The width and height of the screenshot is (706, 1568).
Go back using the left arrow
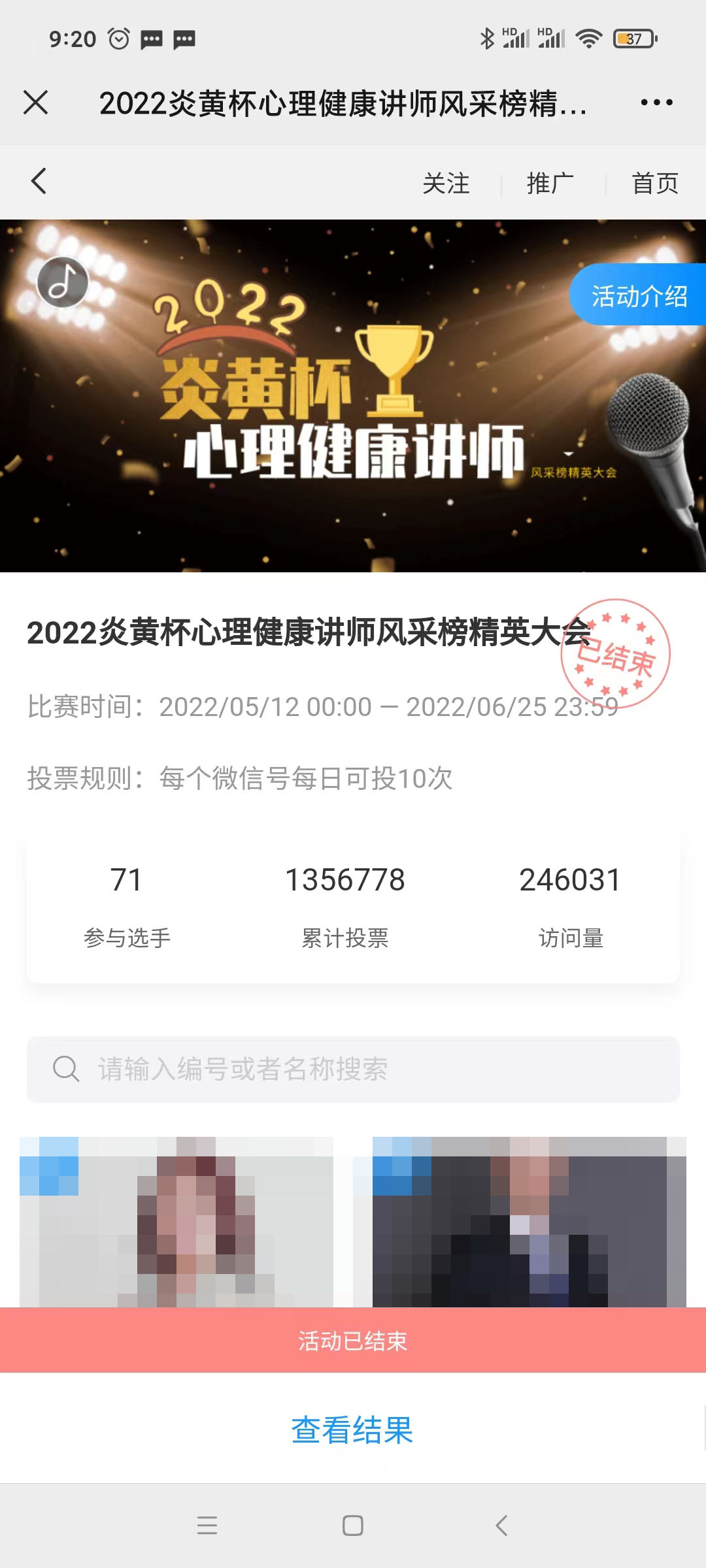[39, 182]
